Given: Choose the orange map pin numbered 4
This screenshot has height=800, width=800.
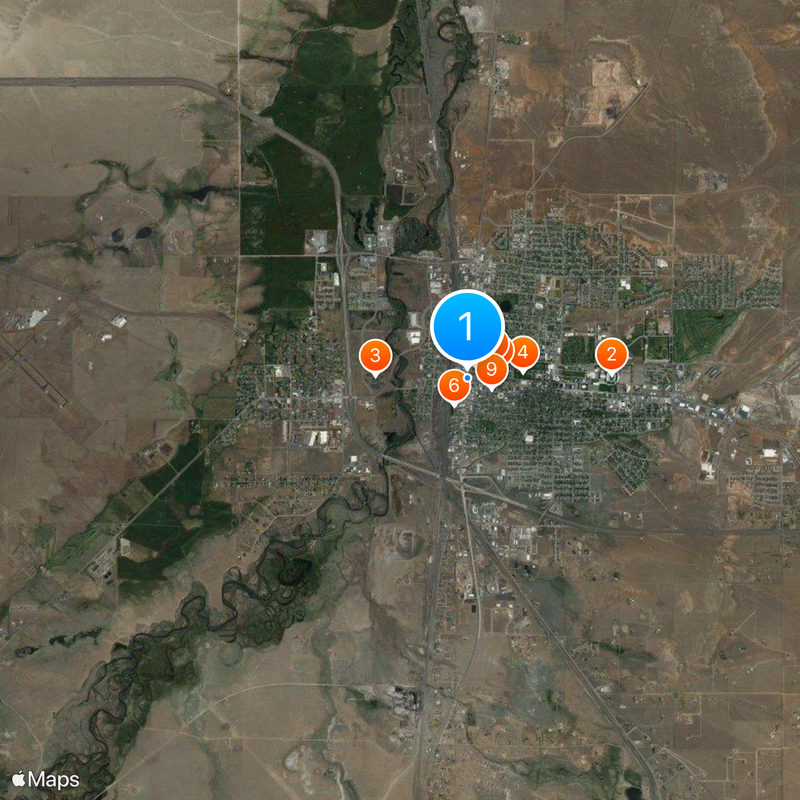Looking at the screenshot, I should click(523, 352).
